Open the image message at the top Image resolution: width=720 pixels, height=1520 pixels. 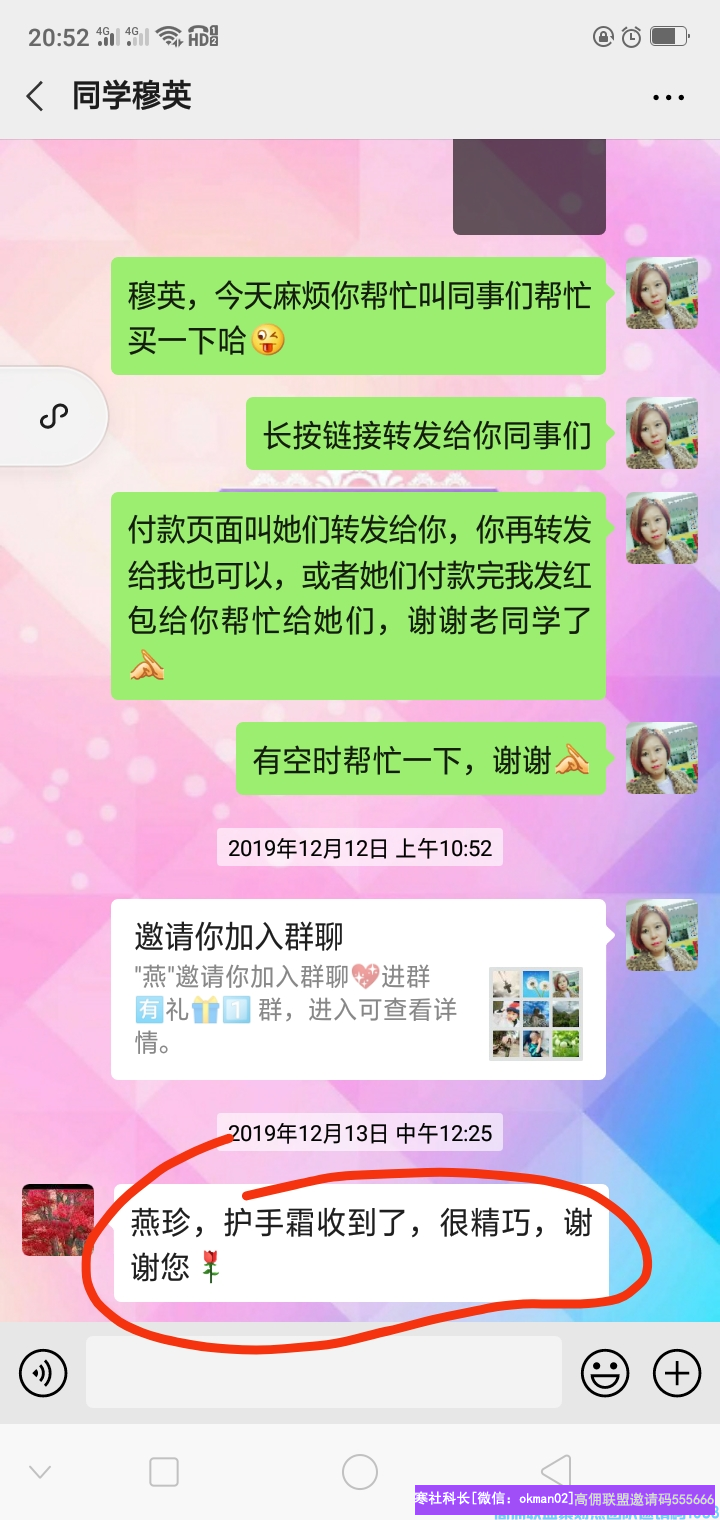(x=529, y=186)
